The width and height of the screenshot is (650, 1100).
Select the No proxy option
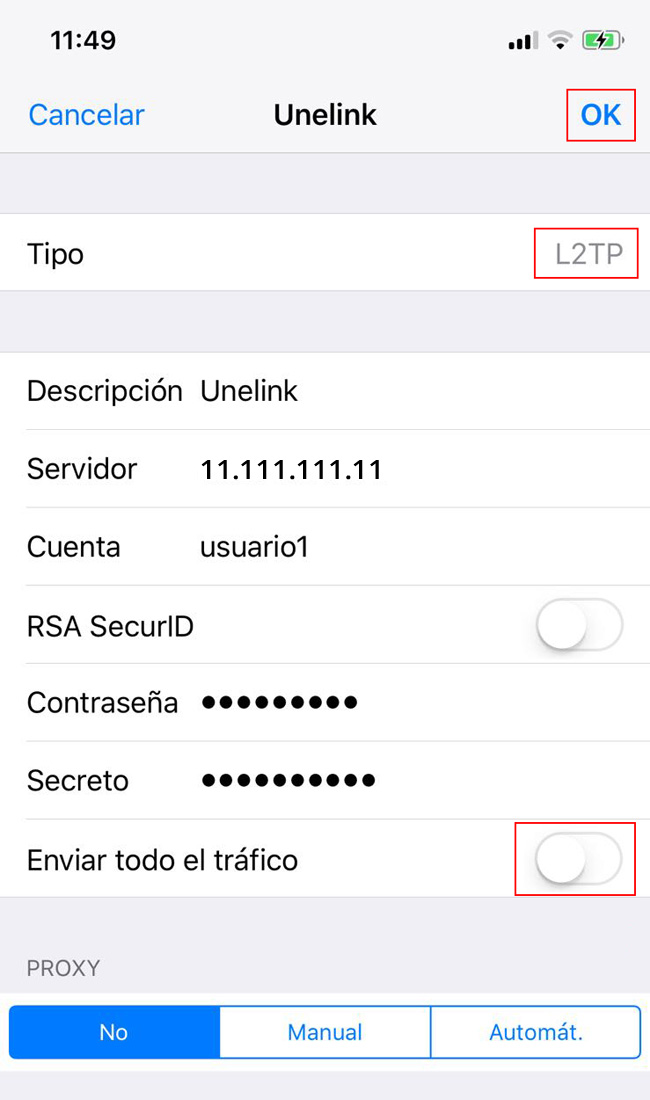(114, 1032)
